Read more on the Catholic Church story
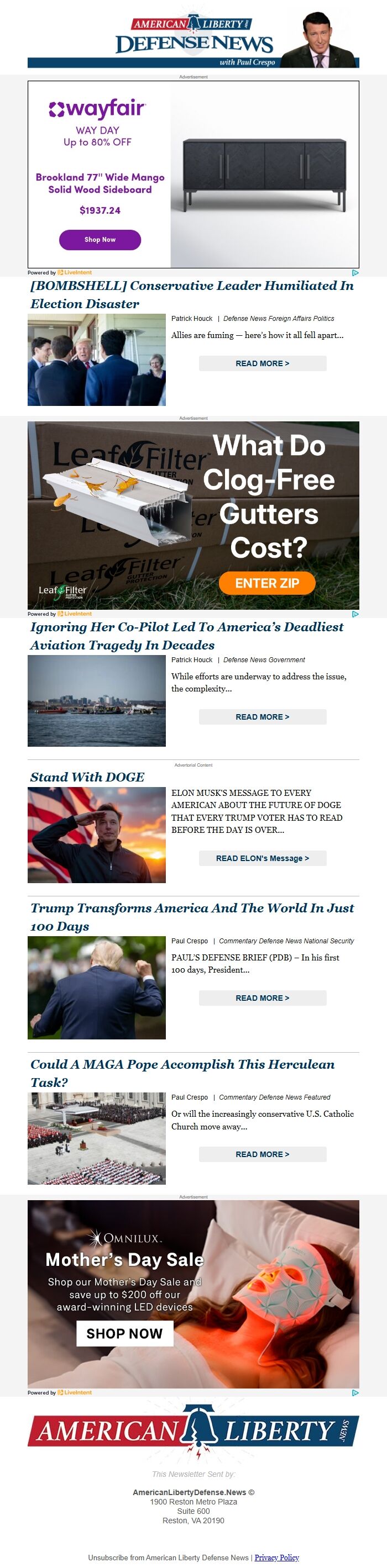 pos(262,1154)
